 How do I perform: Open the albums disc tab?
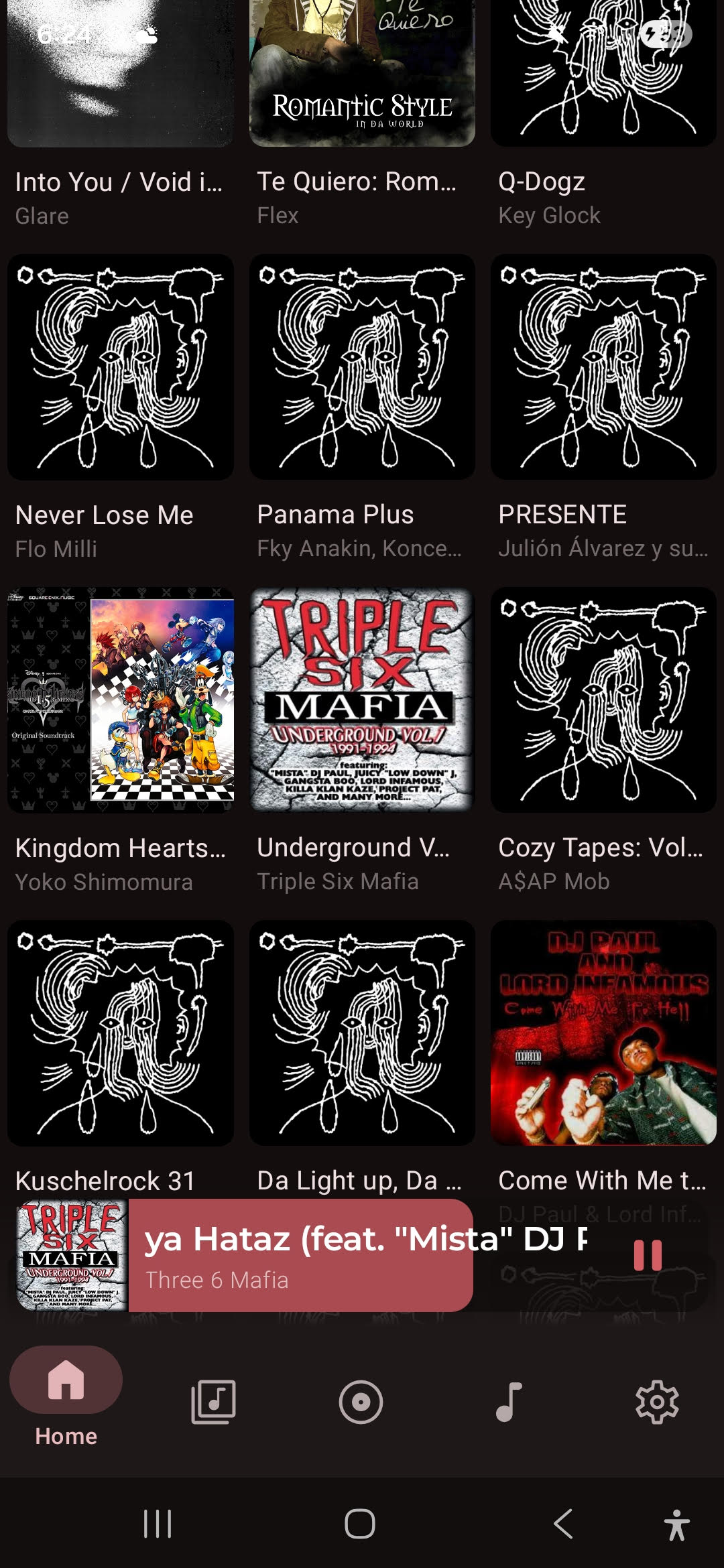(x=361, y=1401)
